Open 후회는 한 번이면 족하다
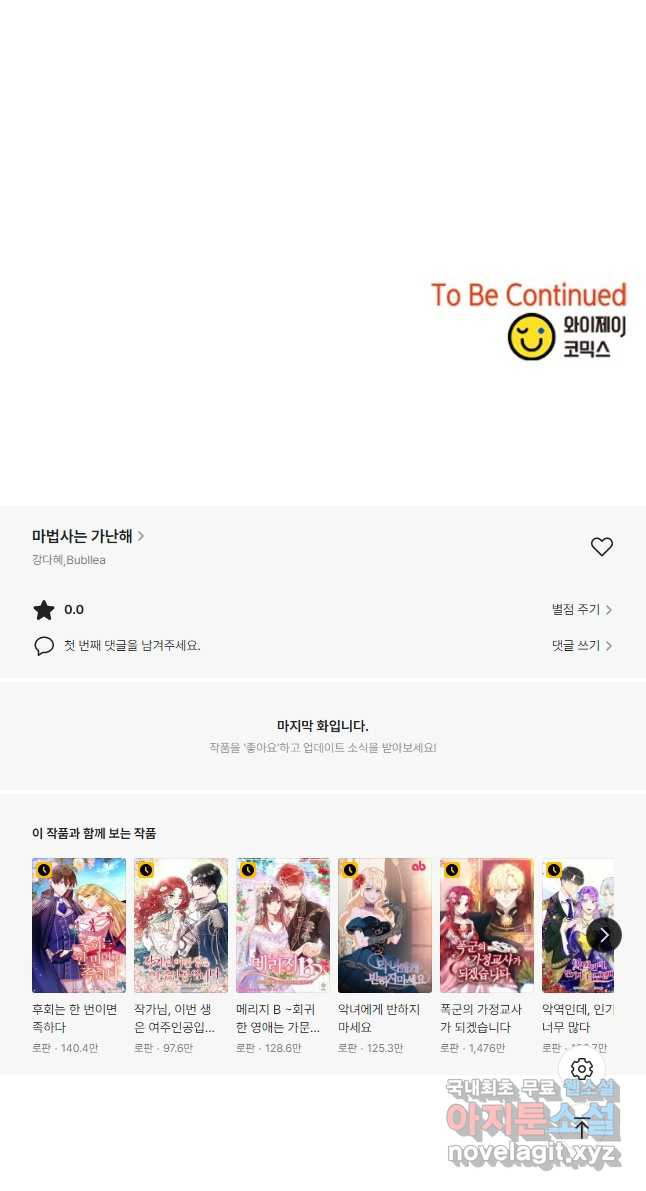This screenshot has height=1191, width=646. 79,925
